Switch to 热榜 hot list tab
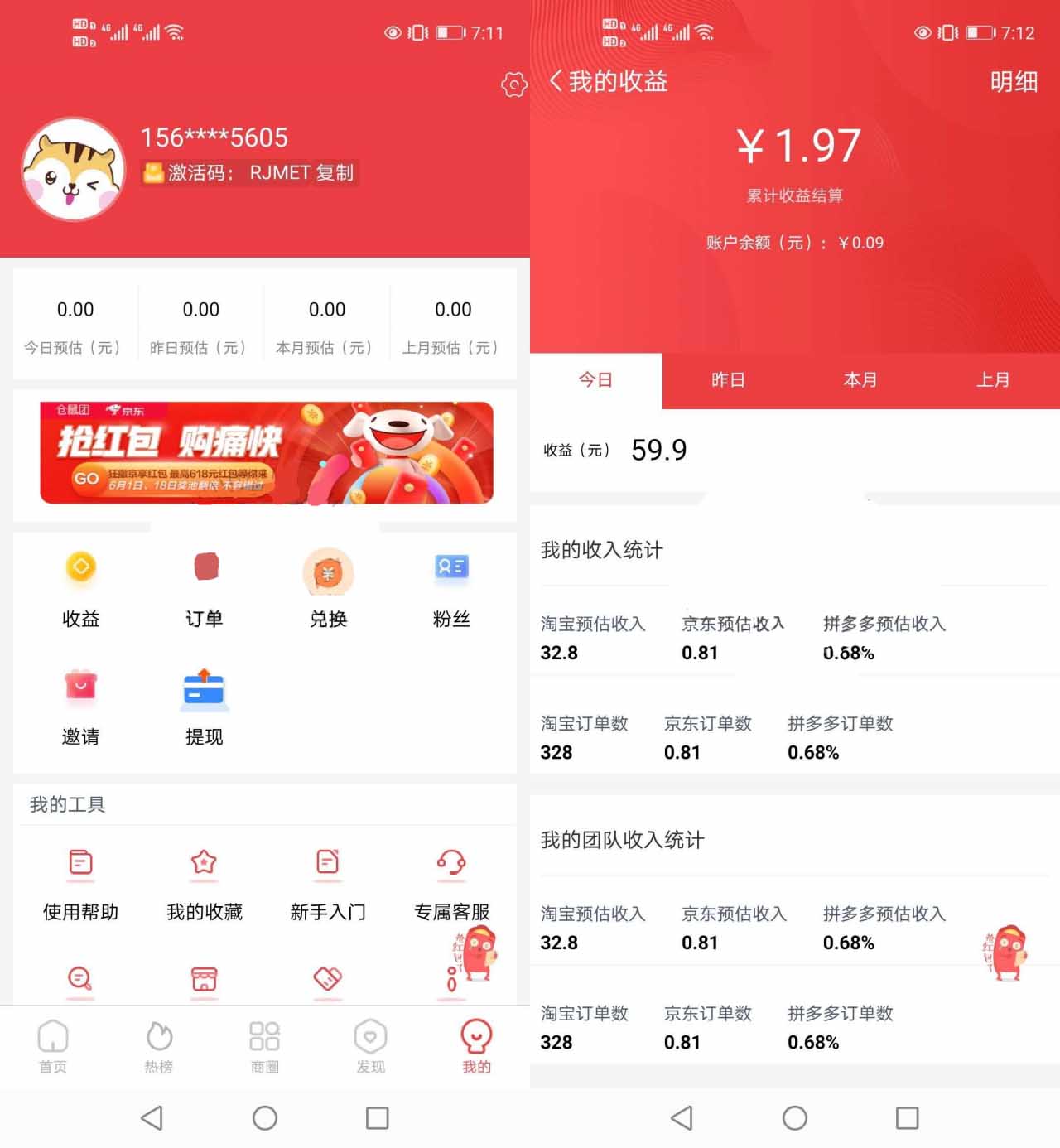1060x1148 pixels. [159, 1047]
